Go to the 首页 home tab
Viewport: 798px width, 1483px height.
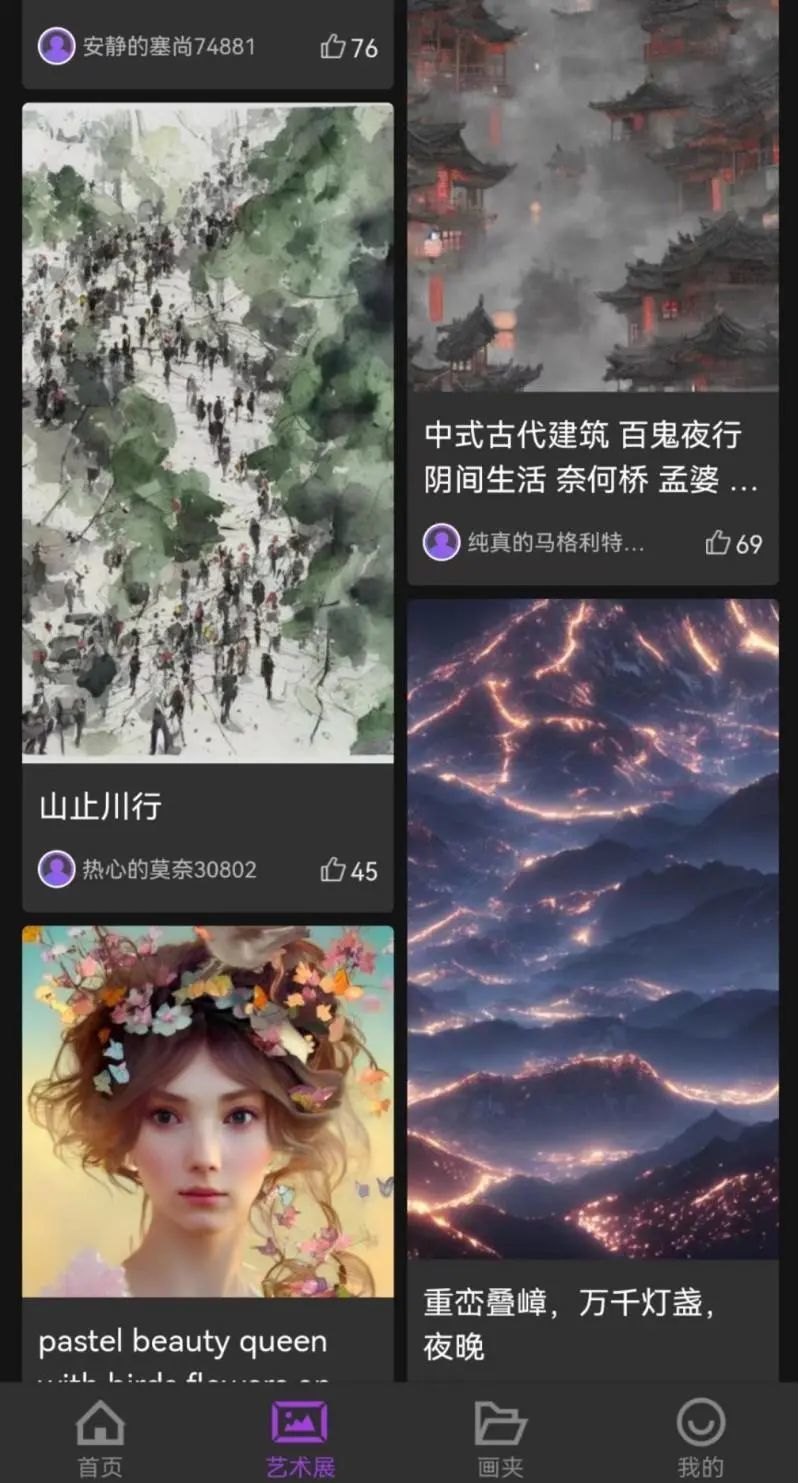100,1435
